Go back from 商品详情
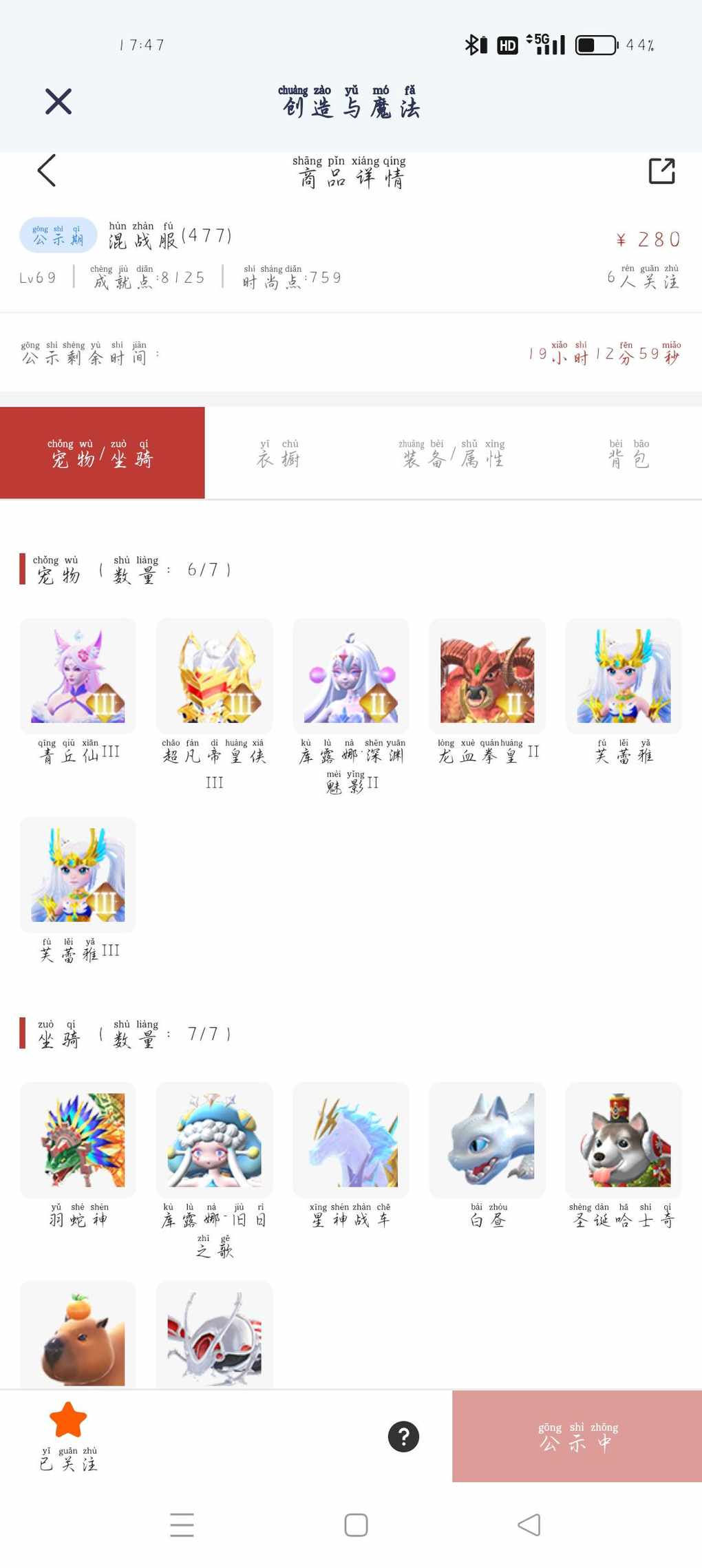The height and width of the screenshot is (1568, 702). (x=47, y=171)
